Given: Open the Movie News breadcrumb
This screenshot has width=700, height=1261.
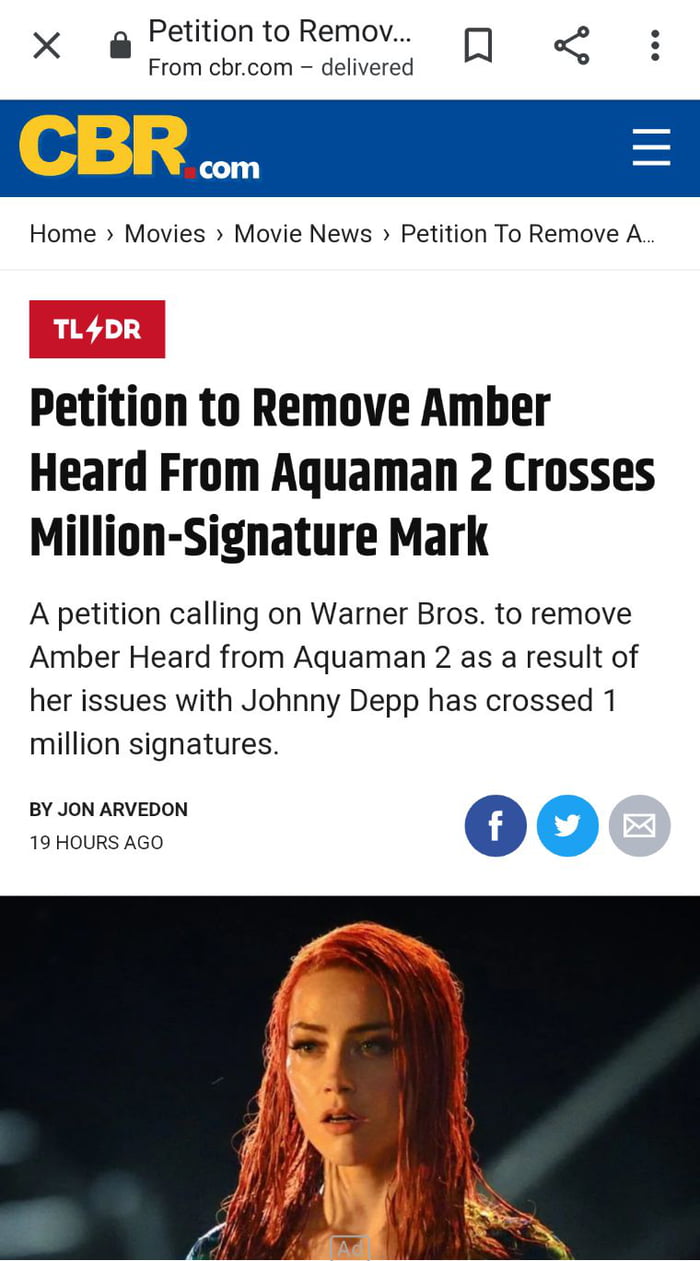Looking at the screenshot, I should click(x=302, y=234).
